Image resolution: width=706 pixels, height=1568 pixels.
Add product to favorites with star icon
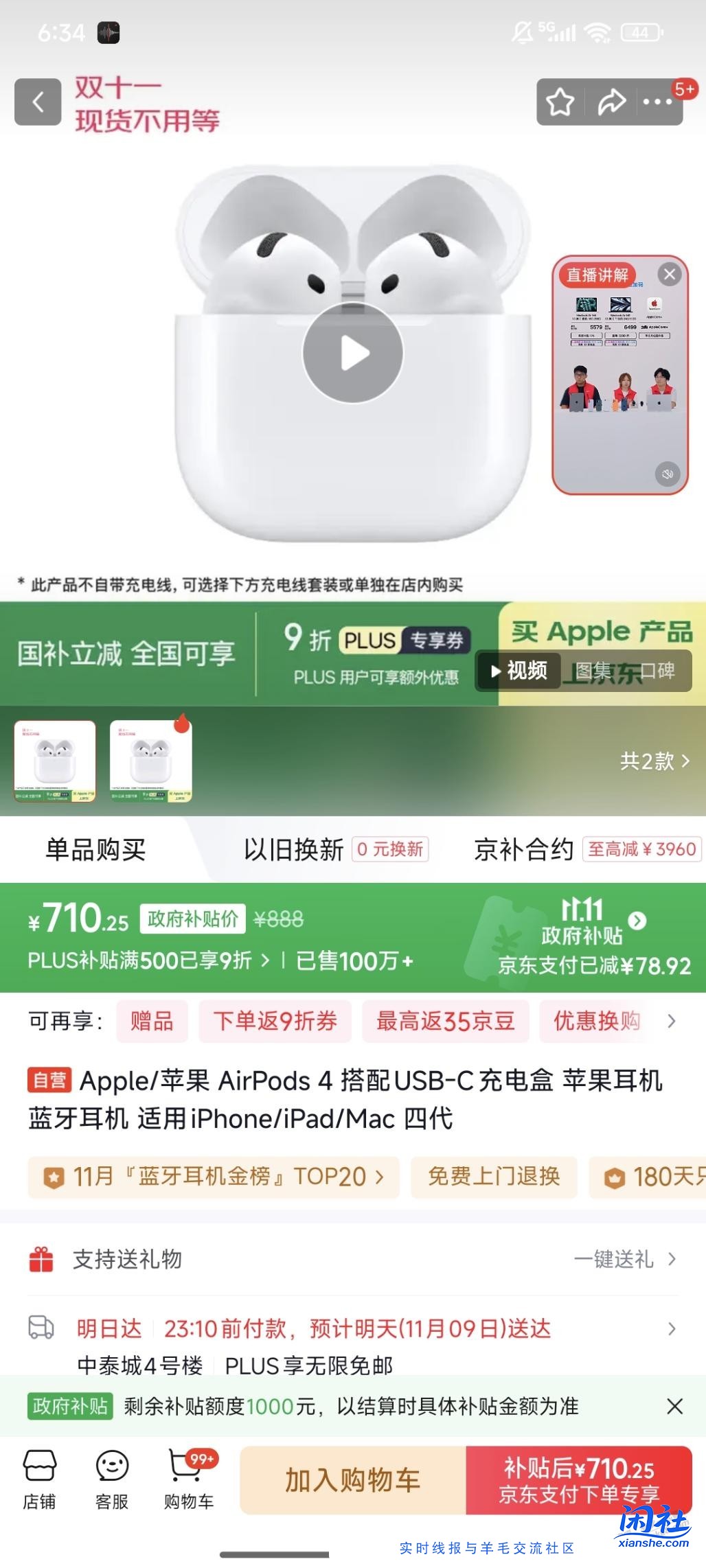coord(560,102)
